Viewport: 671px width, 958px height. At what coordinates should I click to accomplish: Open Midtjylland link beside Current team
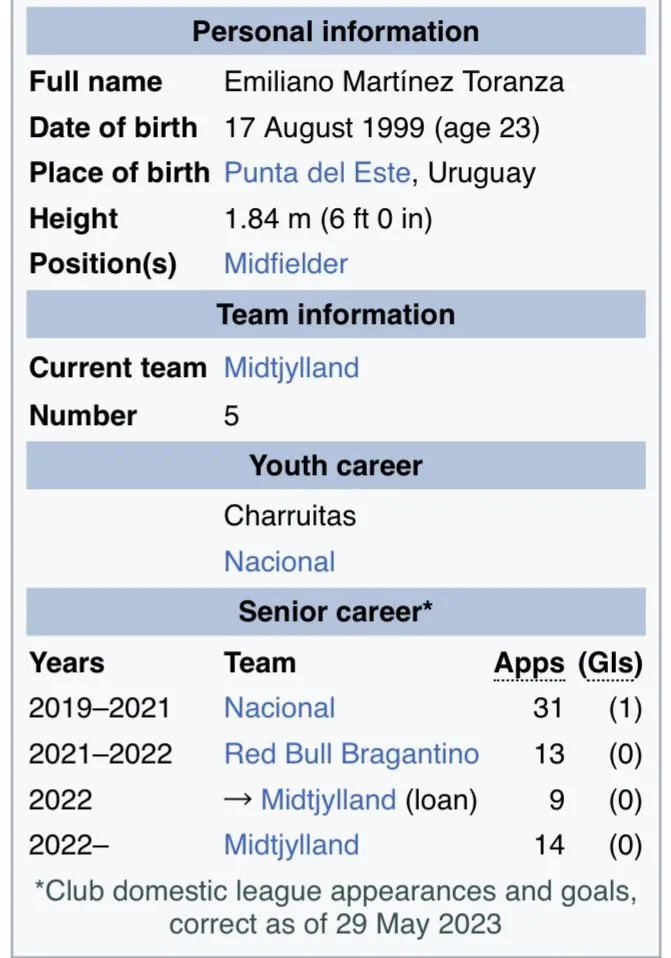291,368
